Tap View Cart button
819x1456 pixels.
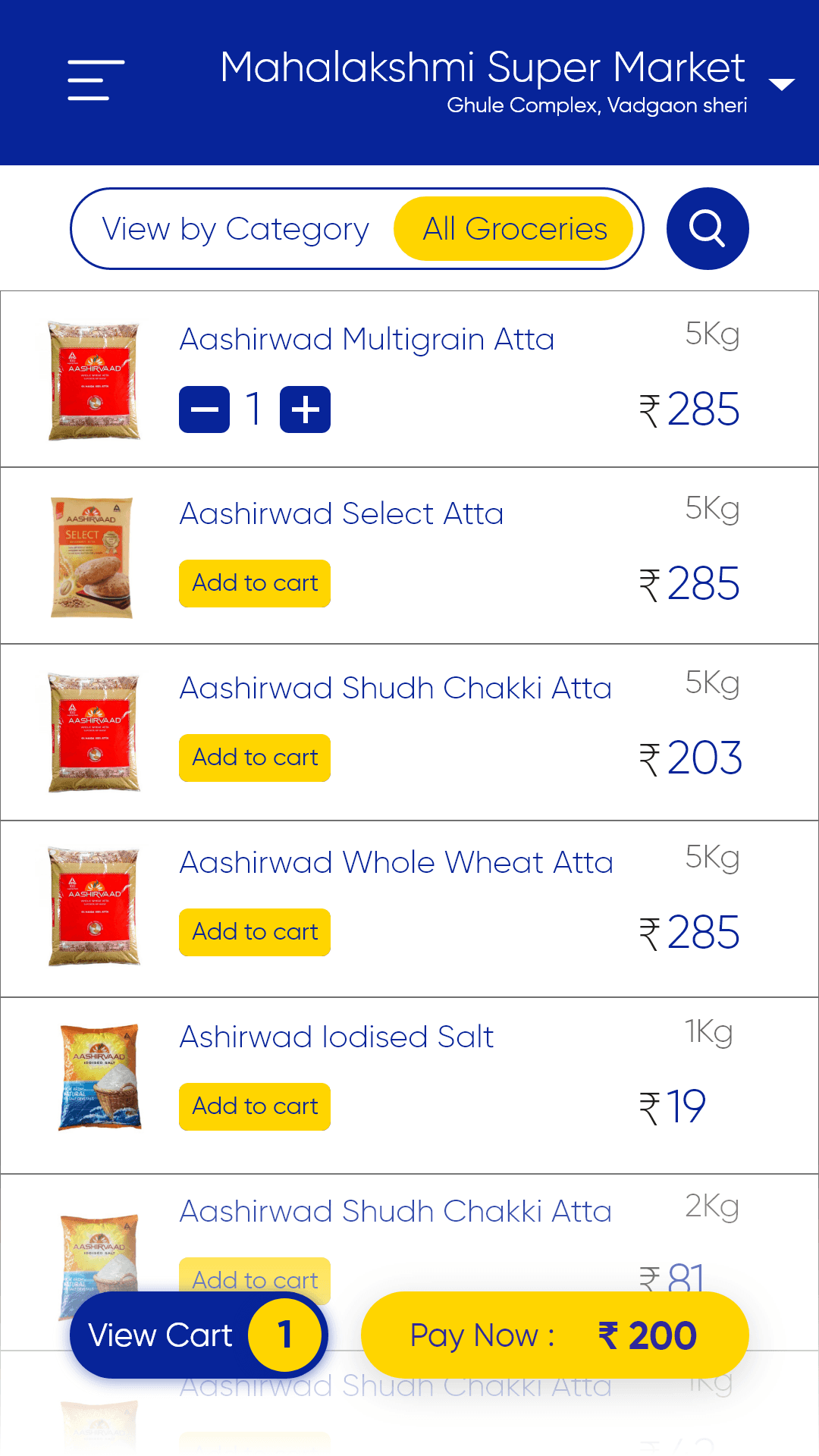(199, 1335)
